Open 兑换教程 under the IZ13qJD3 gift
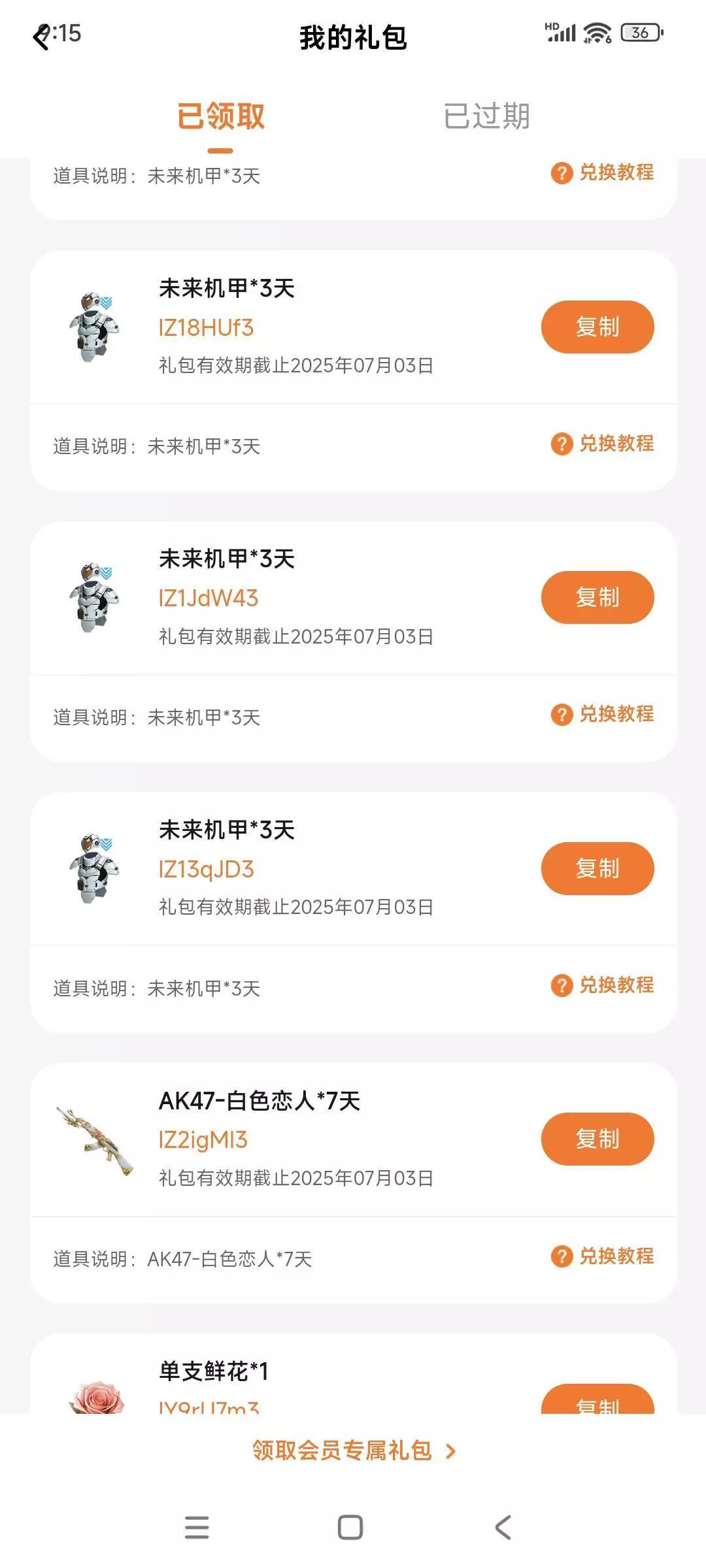Image resolution: width=706 pixels, height=1568 pixels. point(603,985)
